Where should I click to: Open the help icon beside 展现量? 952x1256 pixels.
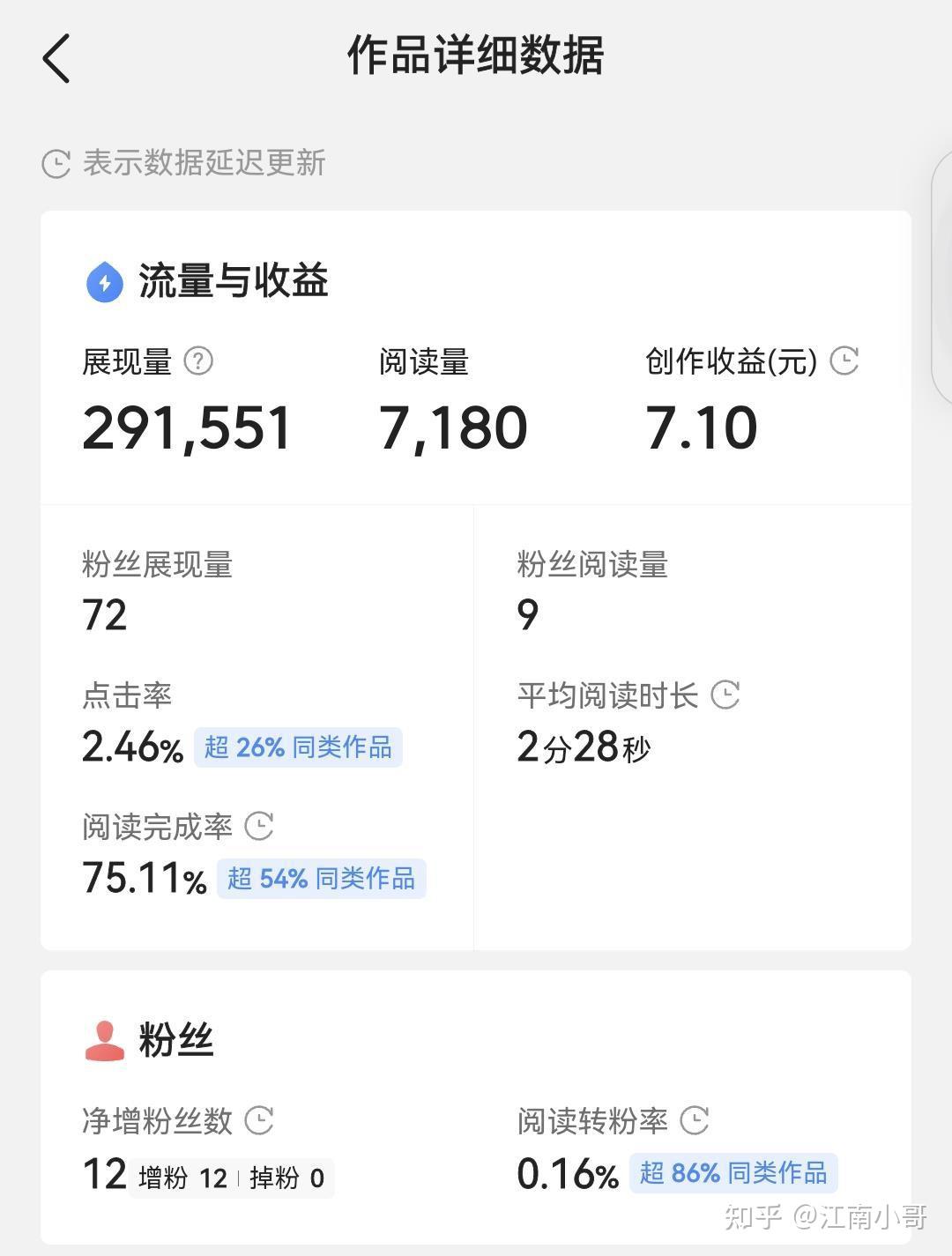coord(198,361)
